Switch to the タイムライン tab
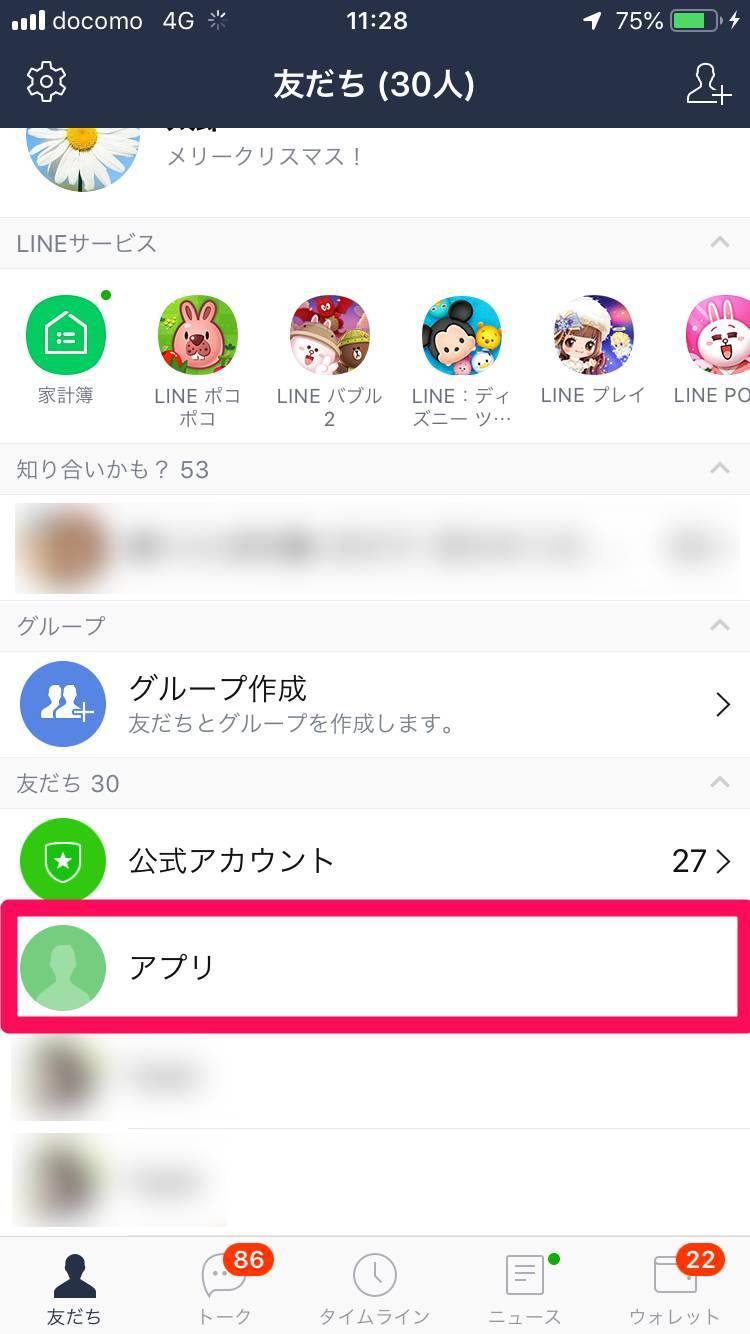The width and height of the screenshot is (750, 1334). [x=374, y=1287]
